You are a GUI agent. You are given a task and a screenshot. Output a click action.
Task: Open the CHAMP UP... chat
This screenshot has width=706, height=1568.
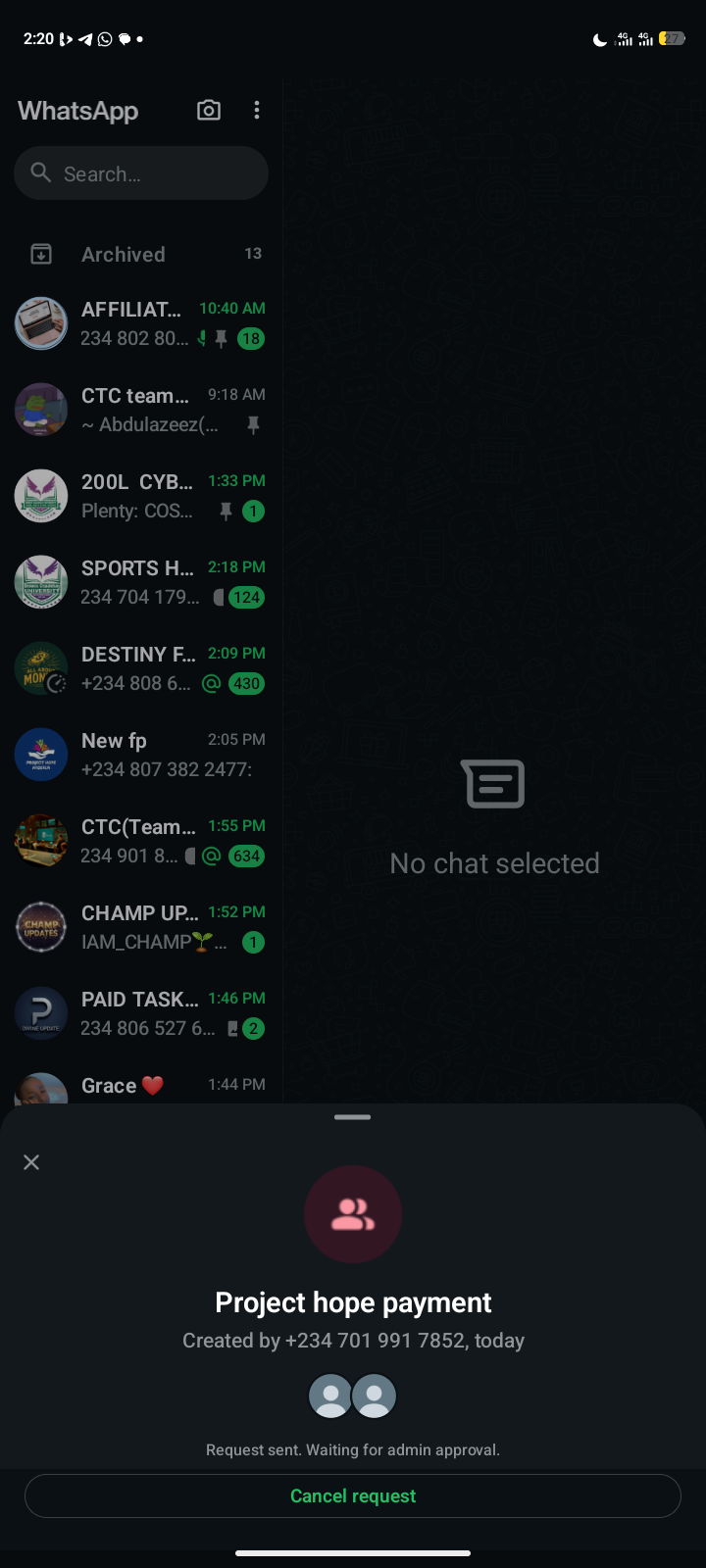coord(141,927)
